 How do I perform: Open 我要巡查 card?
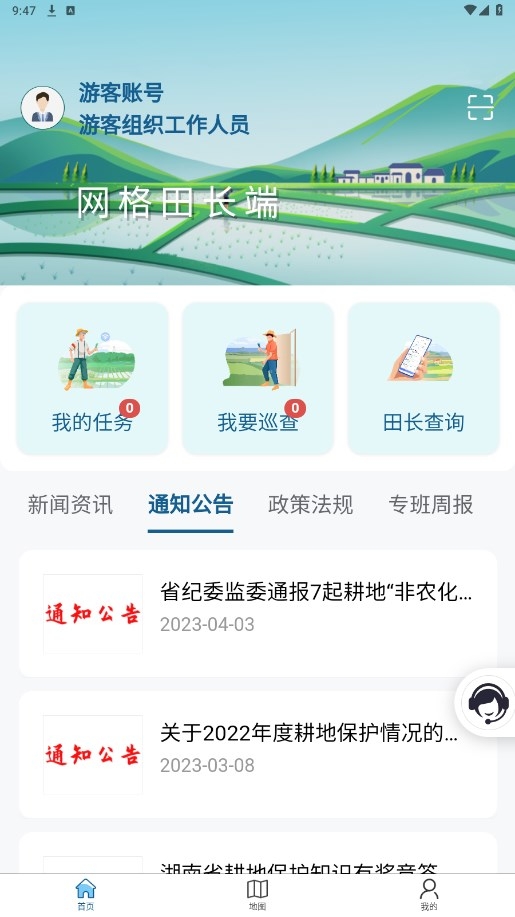[x=258, y=378]
